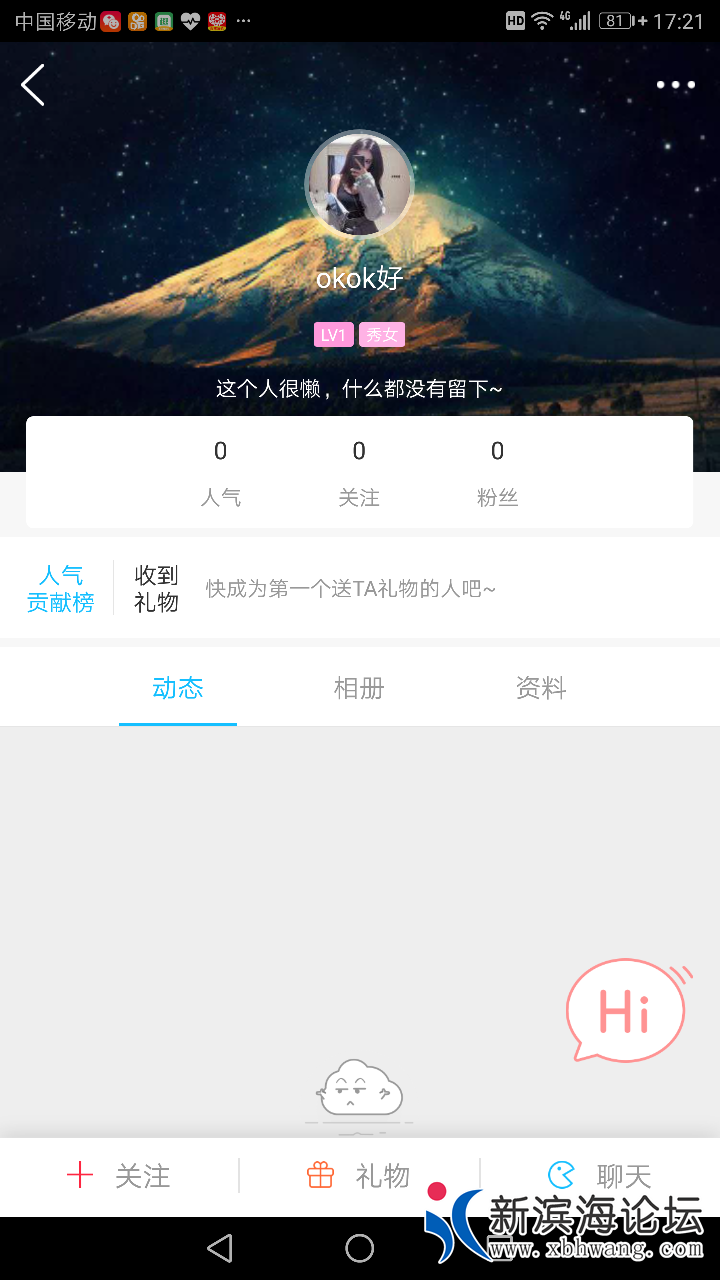Switch to the 资料 tab
Image resolution: width=720 pixels, height=1280 pixels.
pyautogui.click(x=541, y=688)
